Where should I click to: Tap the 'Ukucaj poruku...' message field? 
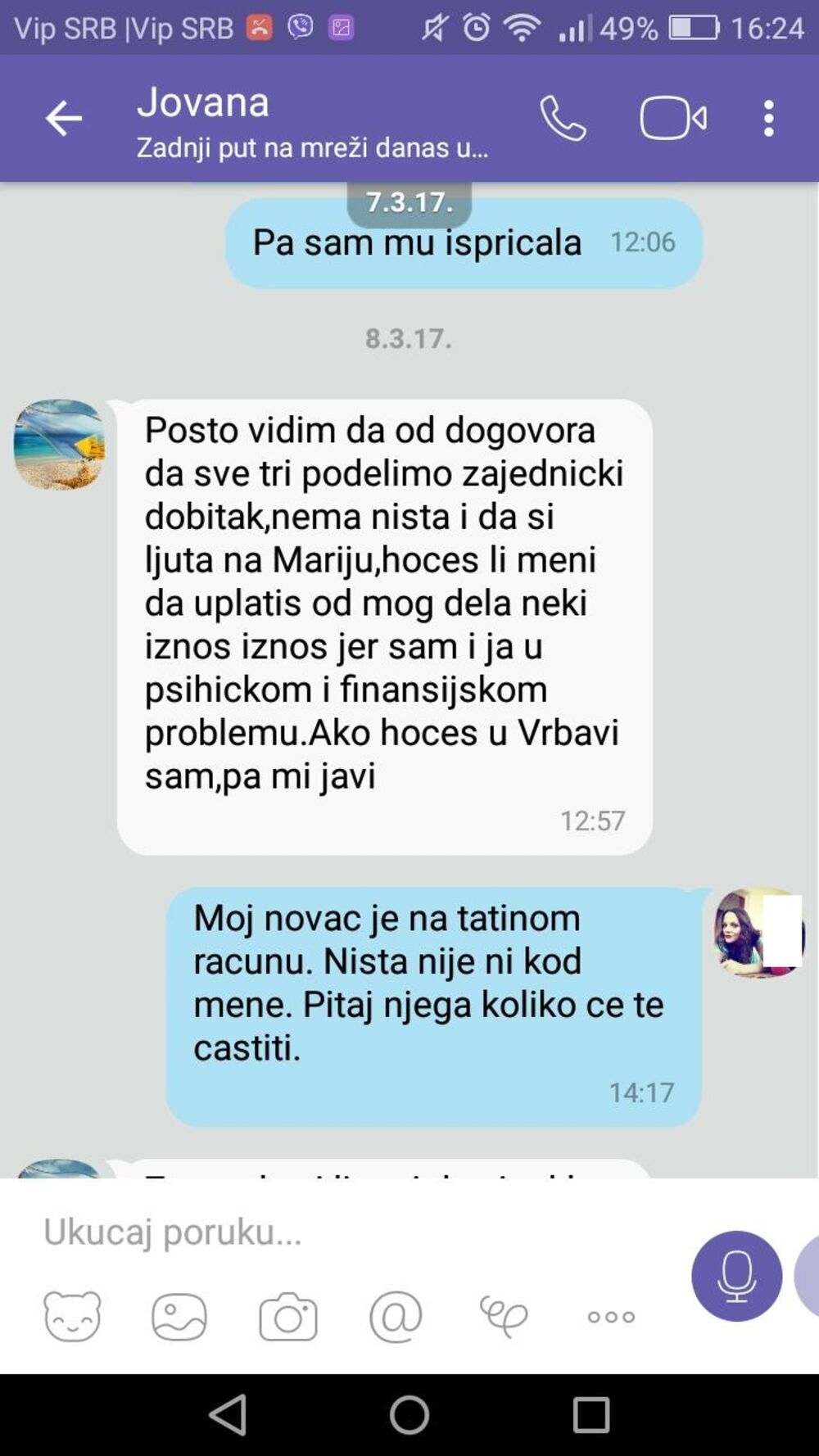pyautogui.click(x=344, y=1232)
